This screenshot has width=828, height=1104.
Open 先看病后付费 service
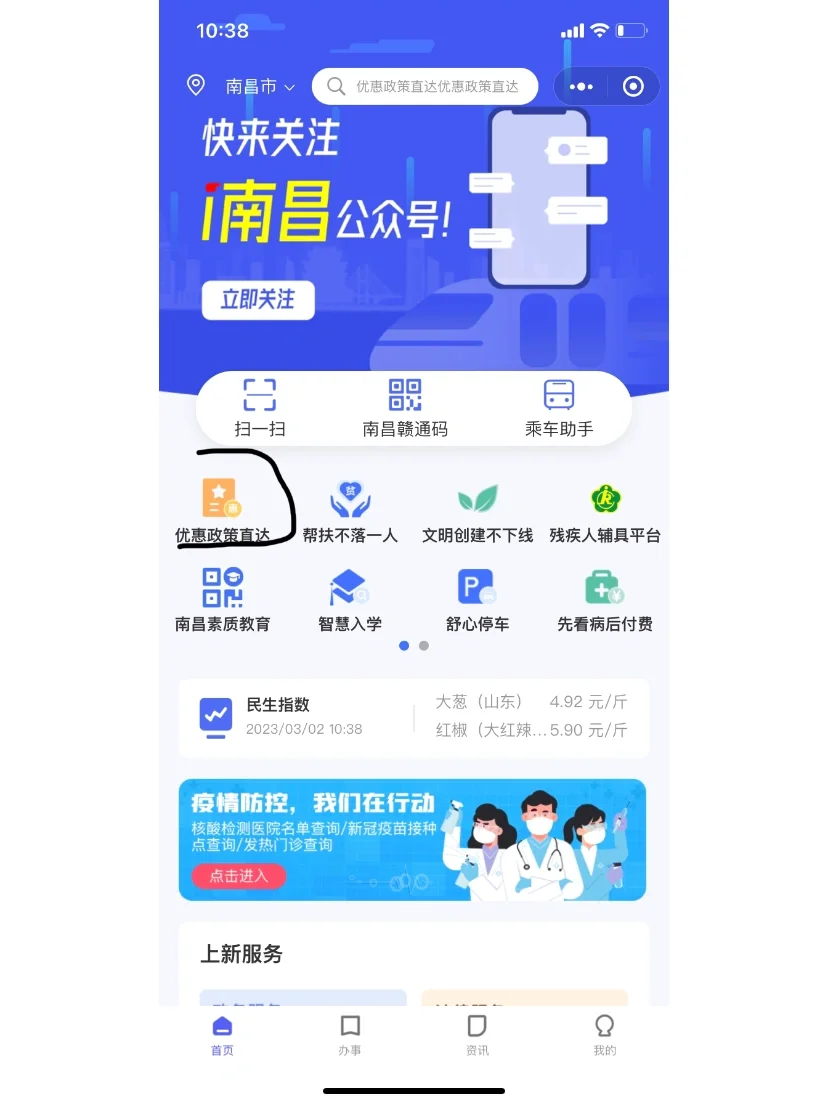(605, 599)
